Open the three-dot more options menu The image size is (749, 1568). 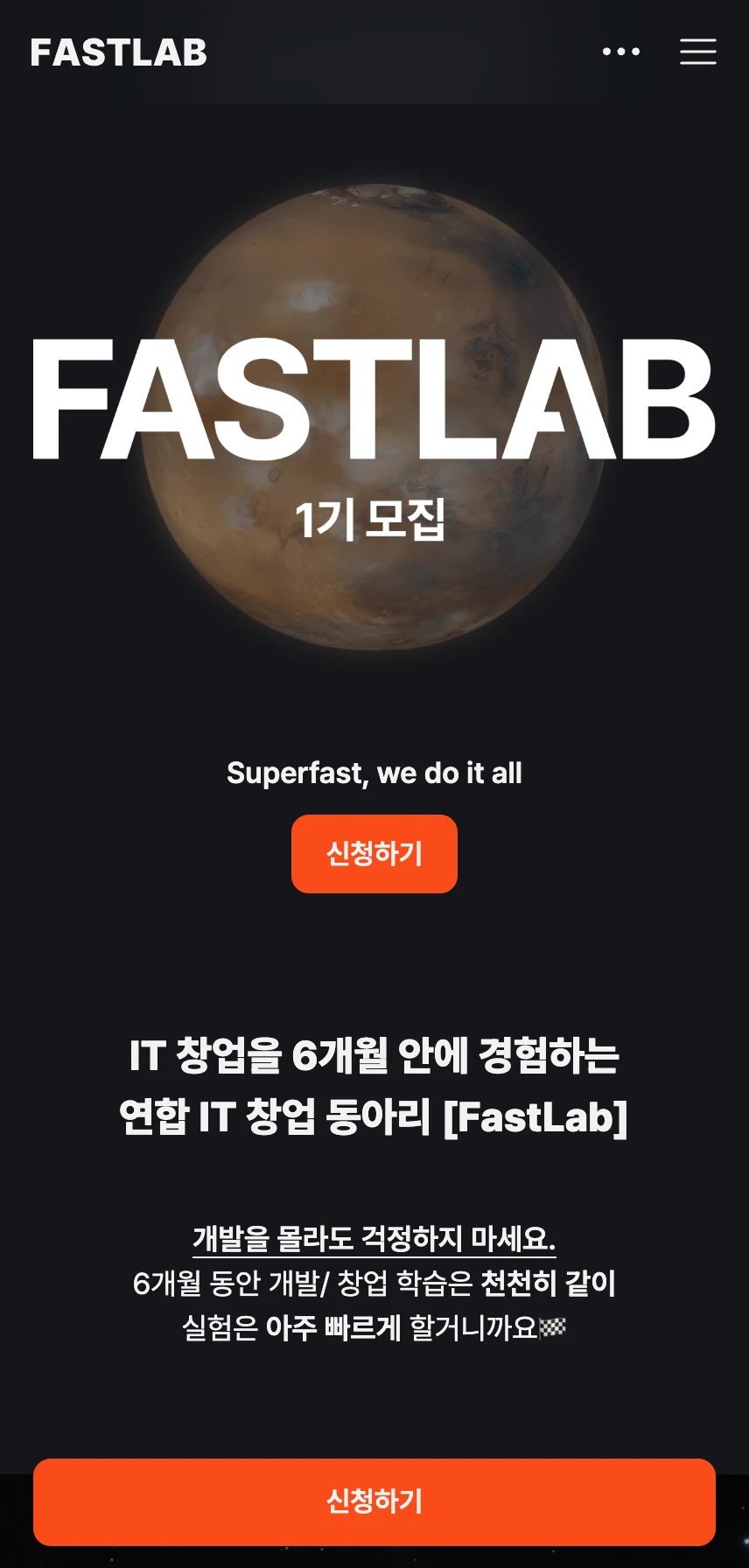tap(621, 52)
